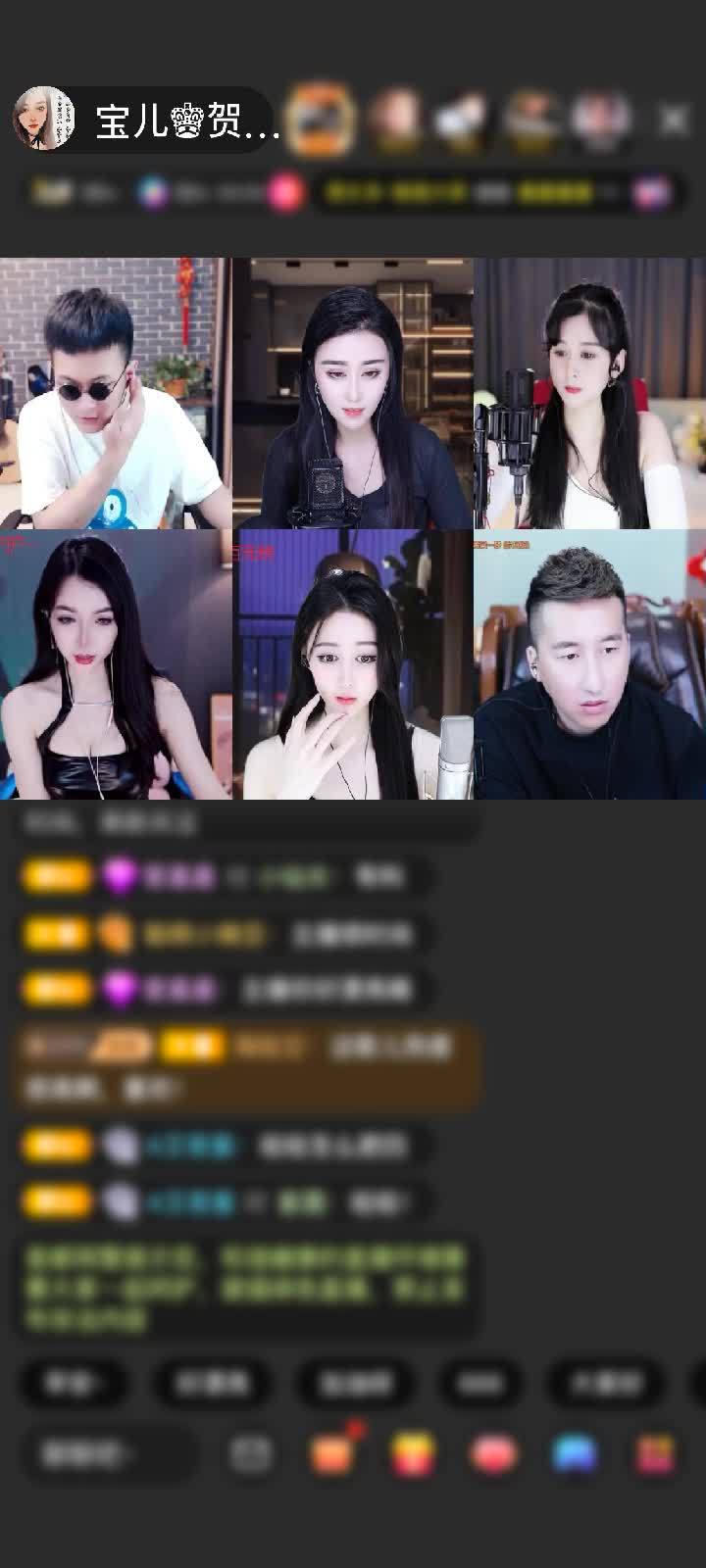Focus the chat message input field
Screen dimensions: 706x1568
coord(106,1454)
